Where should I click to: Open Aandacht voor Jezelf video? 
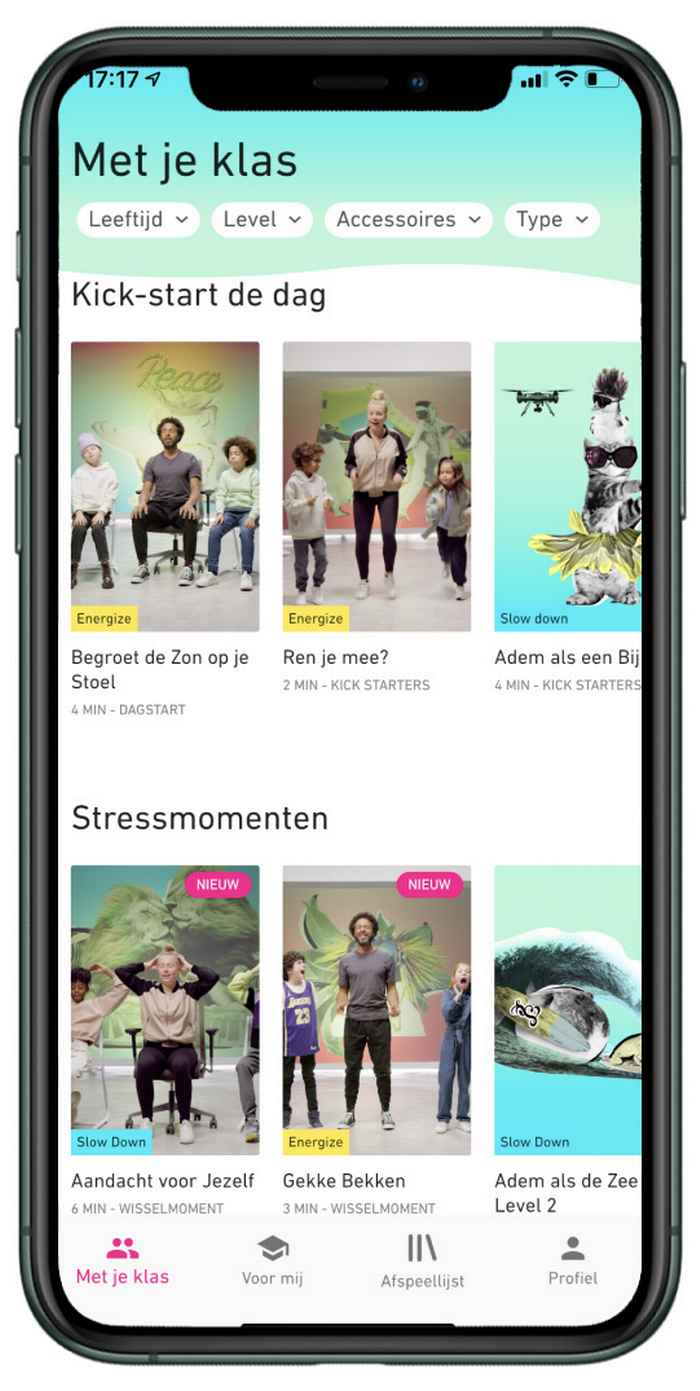pyautogui.click(x=165, y=1010)
